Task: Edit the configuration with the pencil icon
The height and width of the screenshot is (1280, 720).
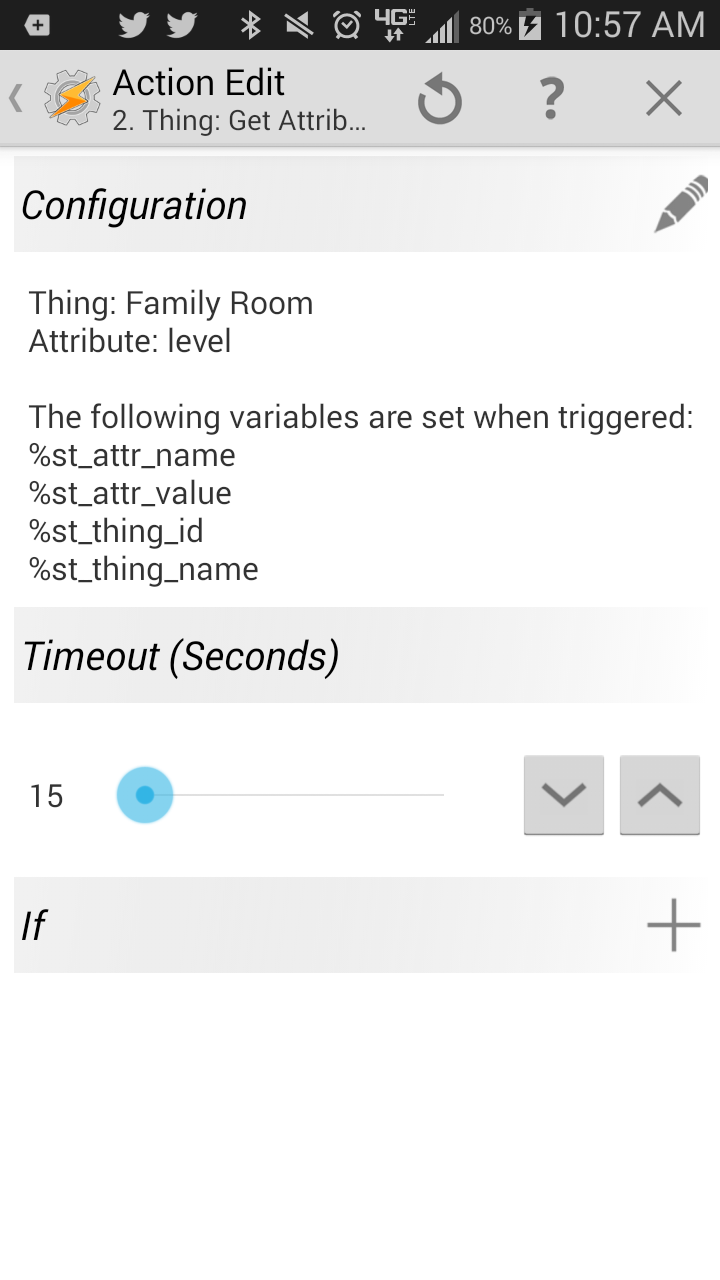Action: (x=680, y=204)
